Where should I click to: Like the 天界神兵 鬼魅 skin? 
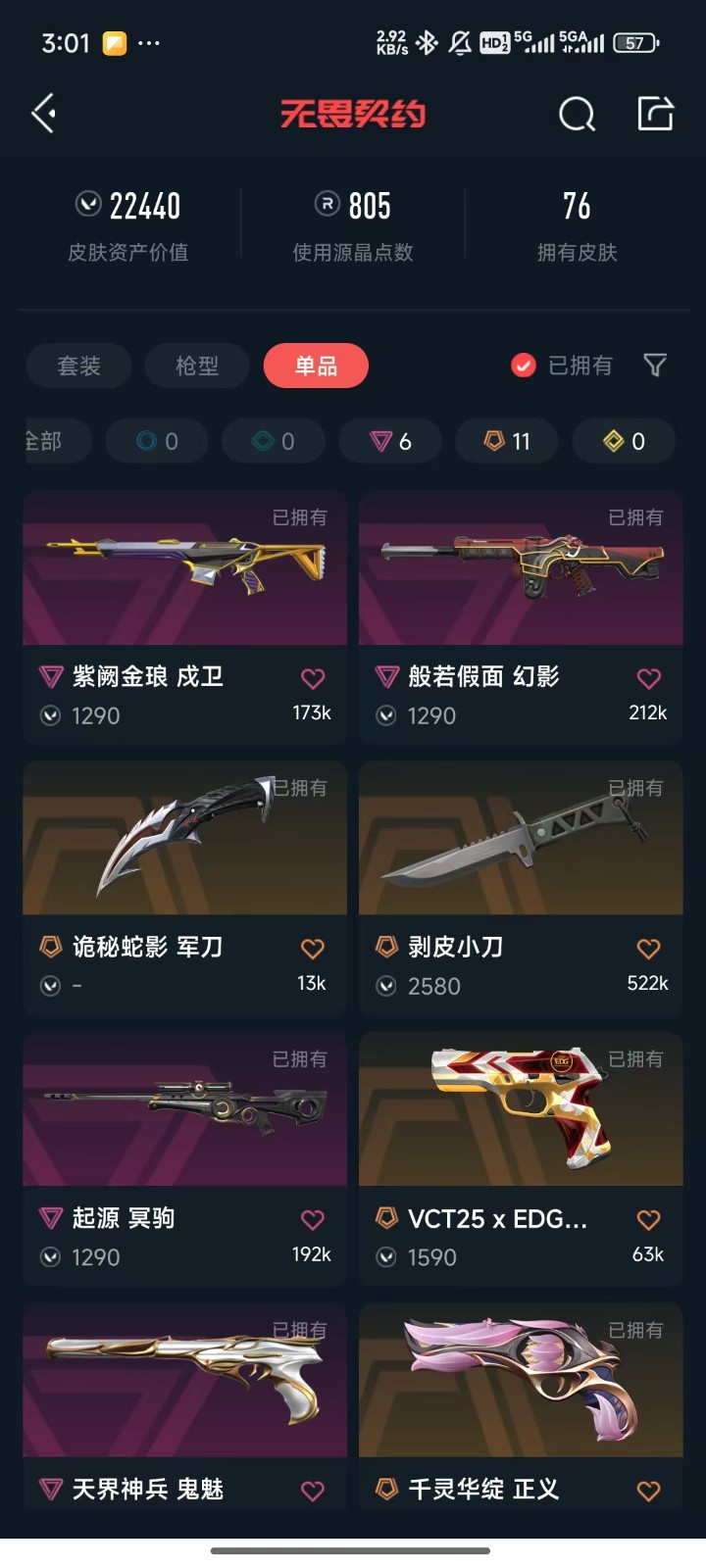(312, 1491)
